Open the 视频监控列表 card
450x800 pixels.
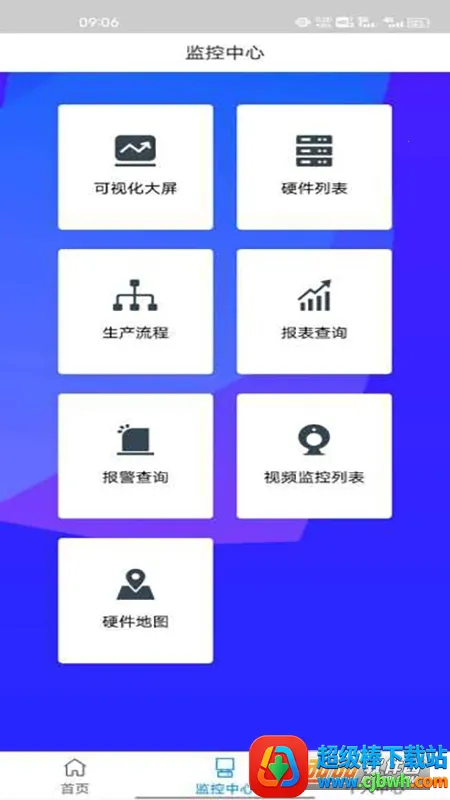(314, 456)
